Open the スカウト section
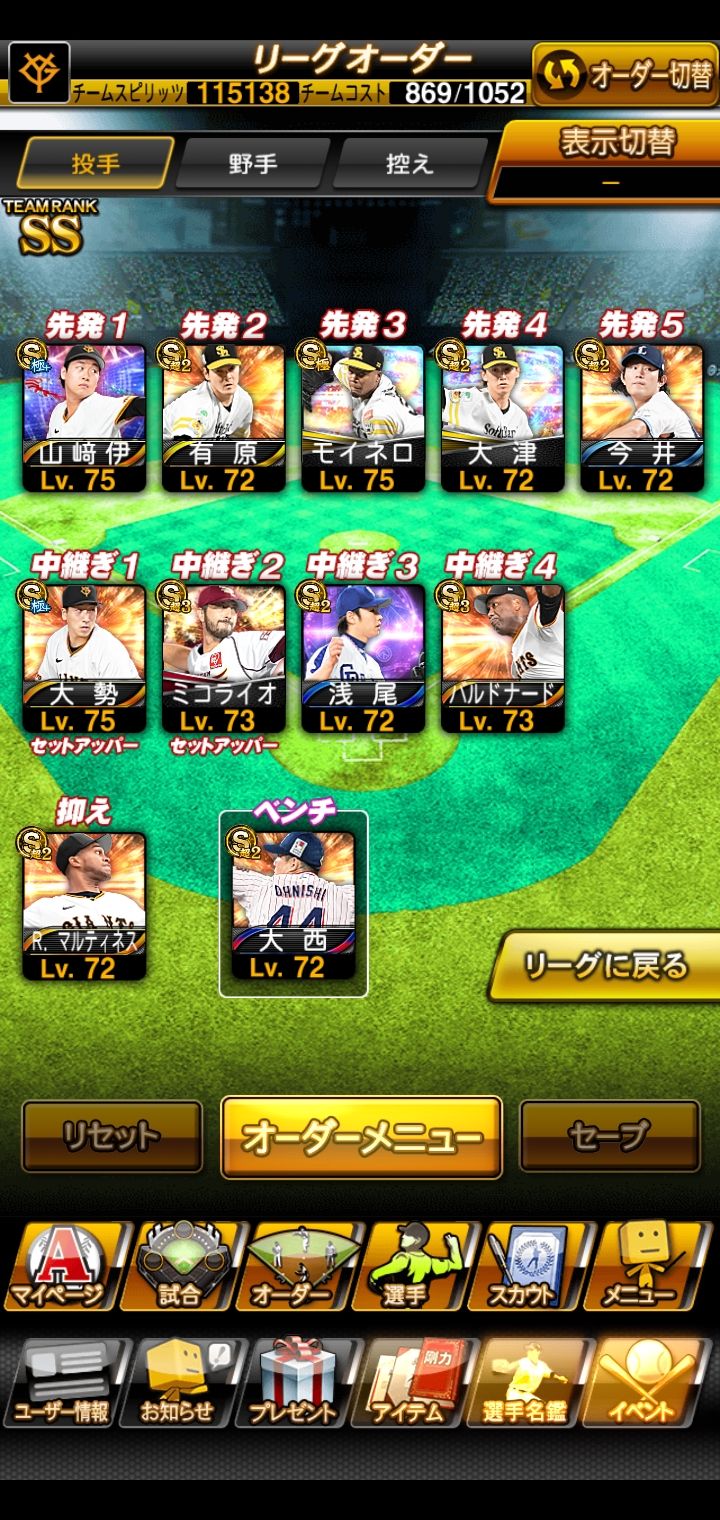The width and height of the screenshot is (720, 1520). tap(522, 1267)
